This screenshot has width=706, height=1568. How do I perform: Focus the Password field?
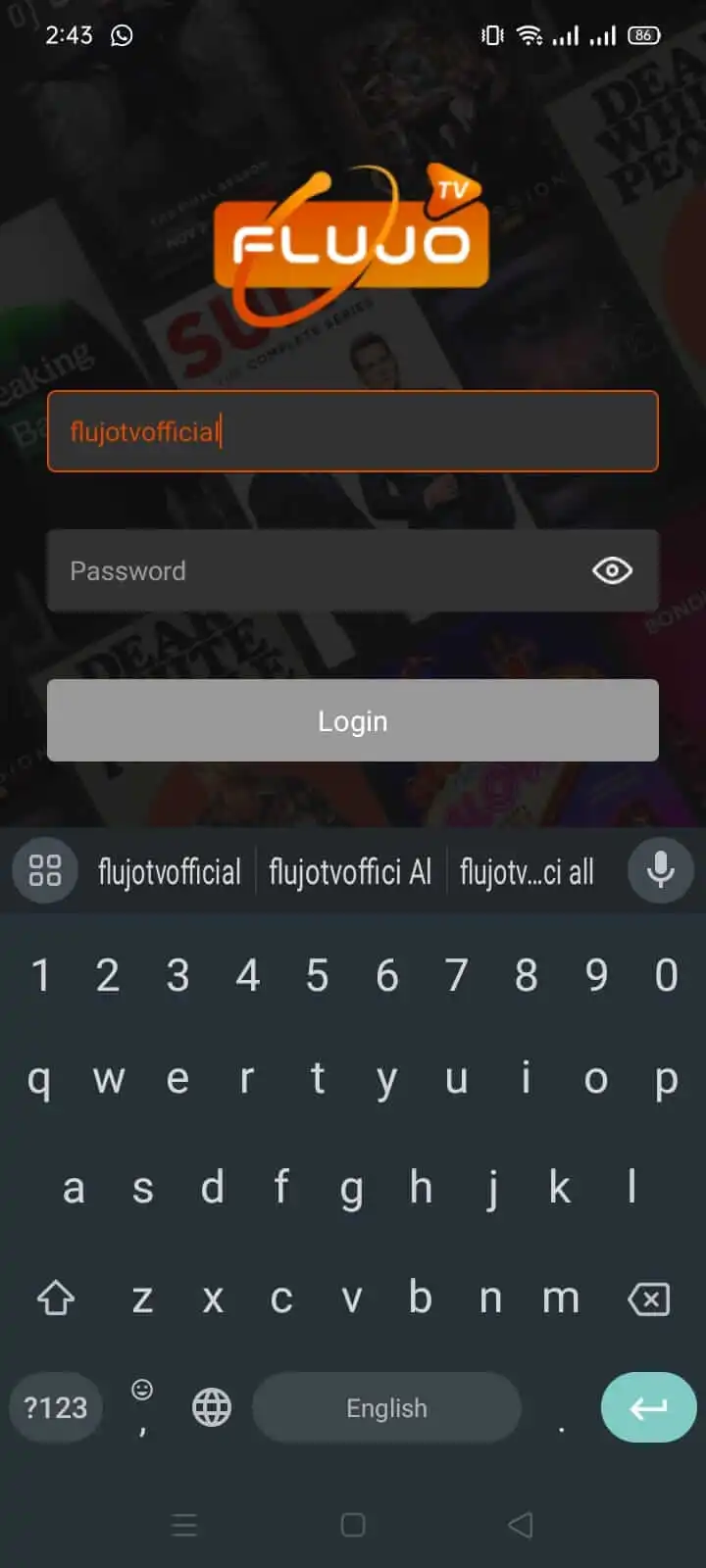[x=314, y=570]
